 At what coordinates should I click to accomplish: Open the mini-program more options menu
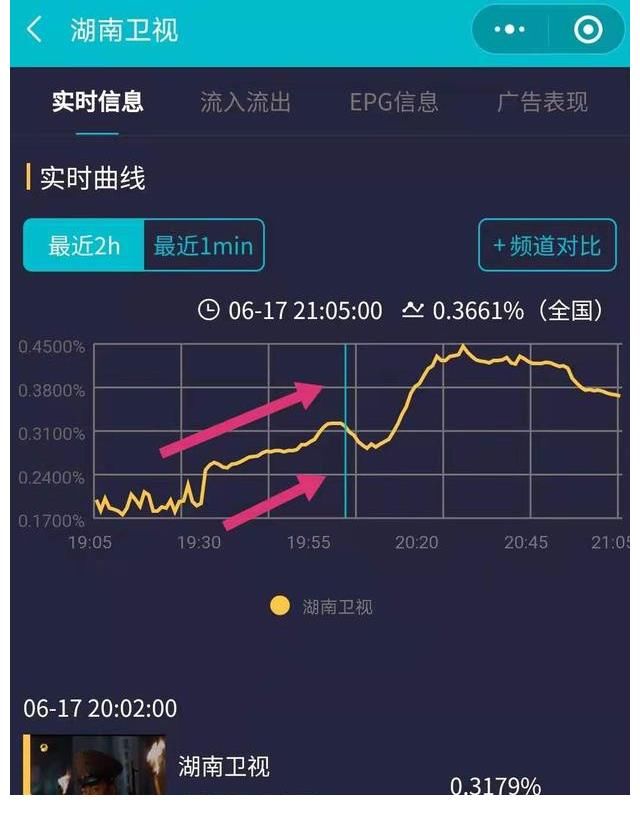(509, 30)
